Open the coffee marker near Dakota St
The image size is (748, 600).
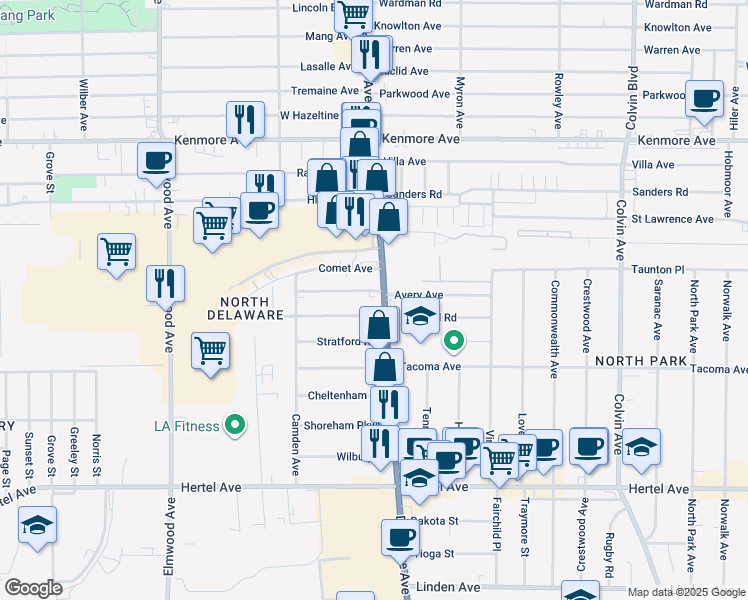(400, 537)
